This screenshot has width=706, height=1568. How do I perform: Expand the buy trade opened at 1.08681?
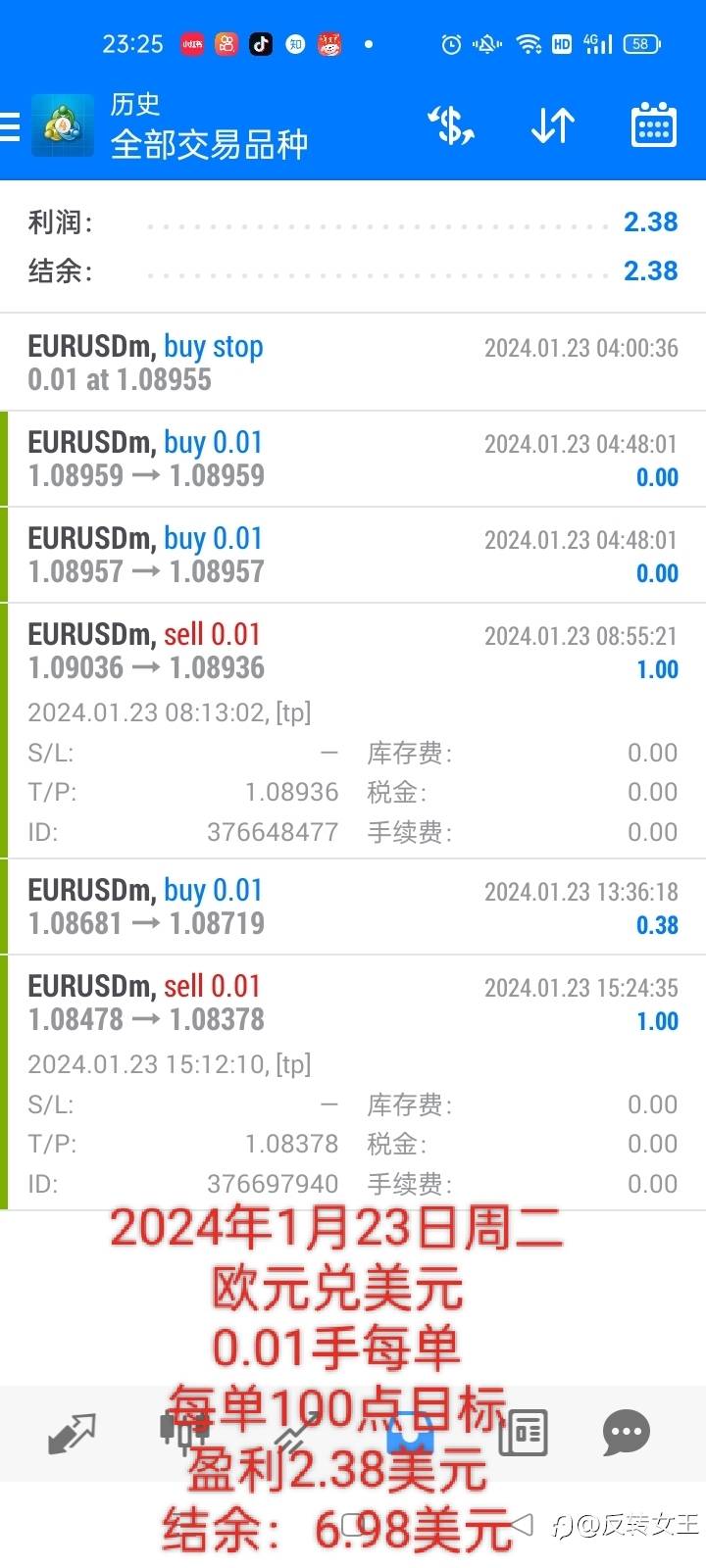coord(353,906)
